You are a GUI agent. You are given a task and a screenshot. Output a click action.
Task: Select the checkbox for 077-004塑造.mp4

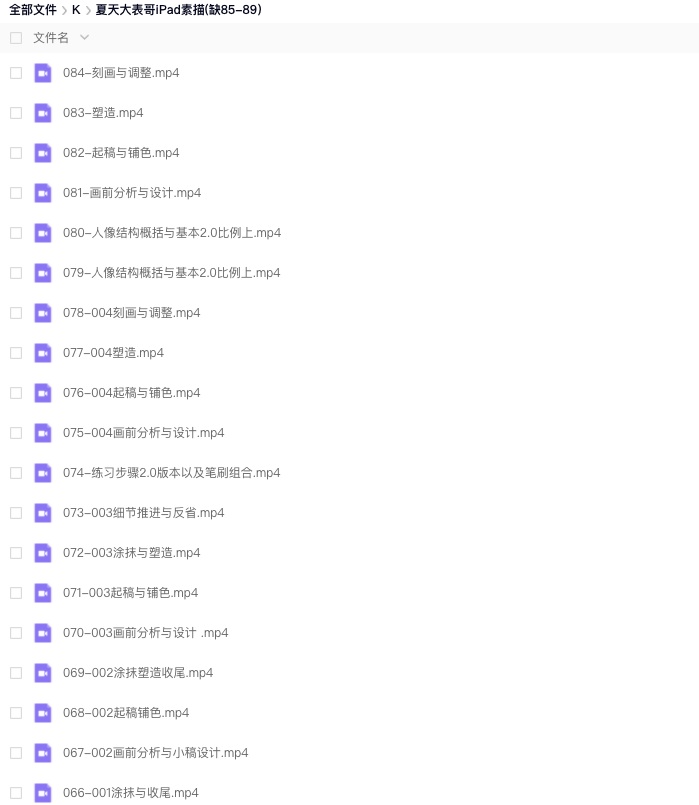click(16, 353)
